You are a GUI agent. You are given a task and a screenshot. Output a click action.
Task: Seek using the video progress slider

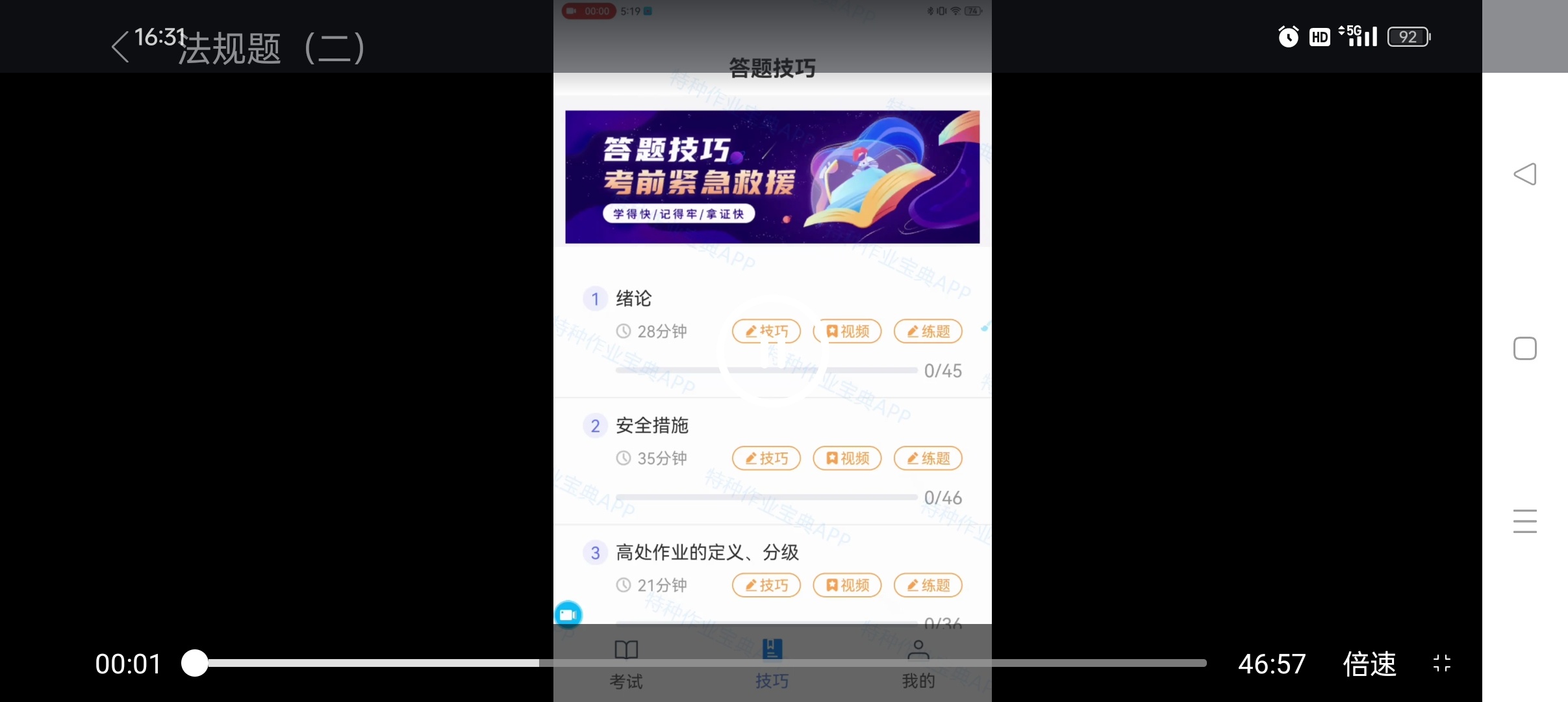coord(700,663)
